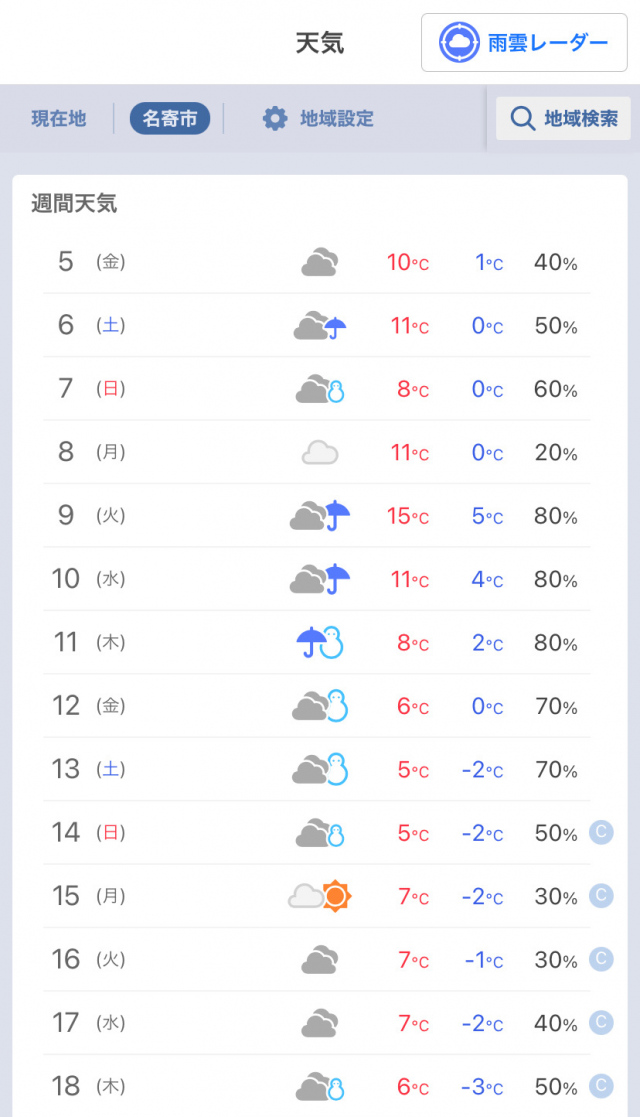Select the 名寄市 location tab
The width and height of the screenshot is (640, 1117).
click(170, 119)
